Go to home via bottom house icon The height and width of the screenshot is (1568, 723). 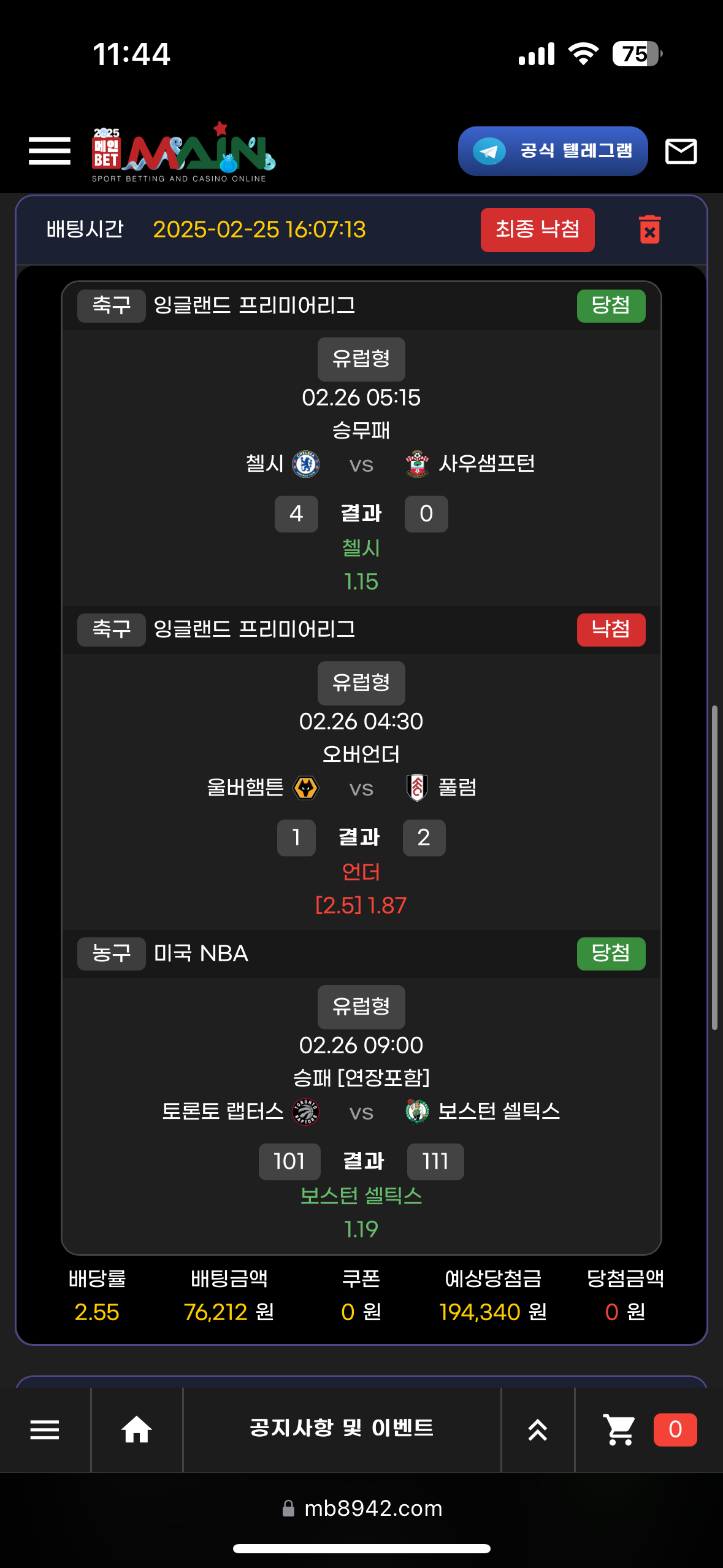click(136, 1430)
